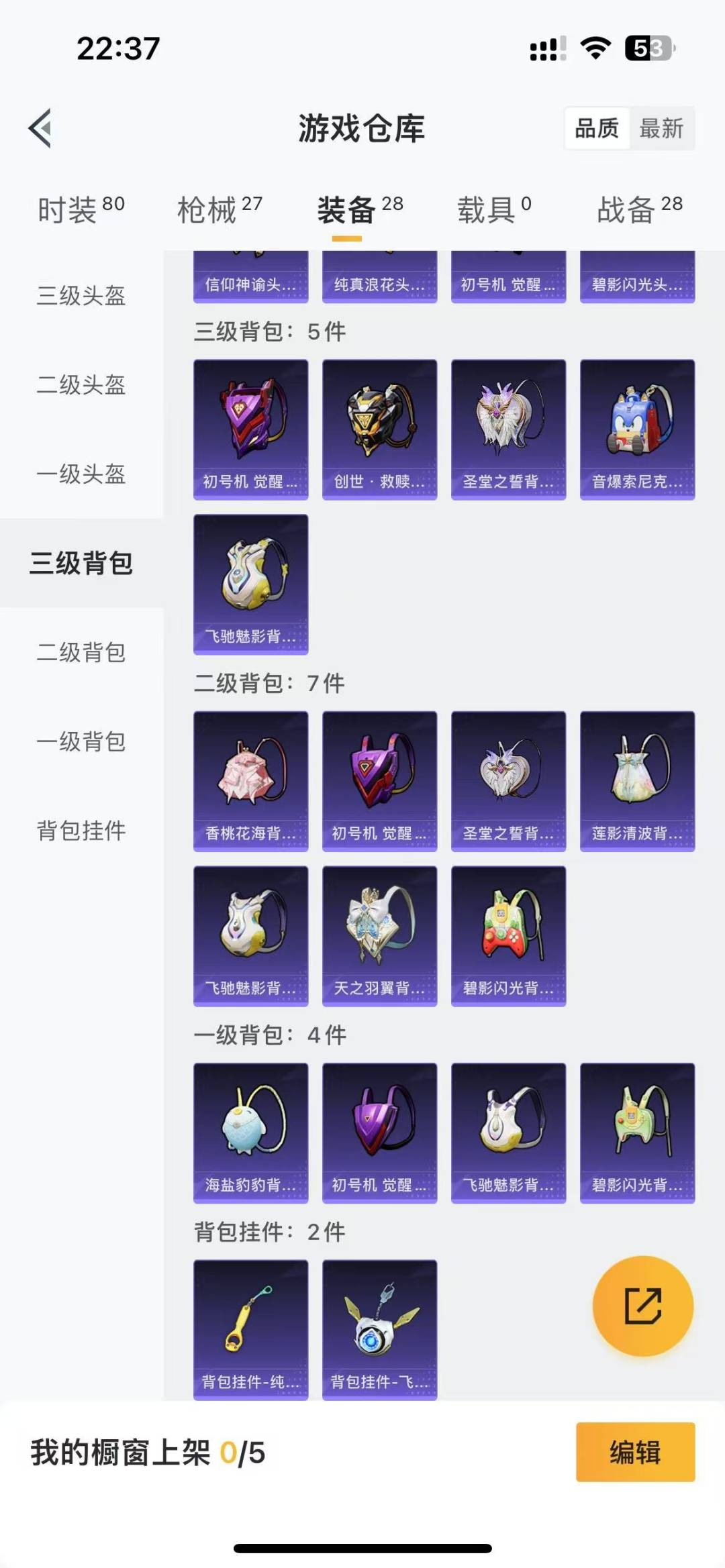Jump to 二级背包 category
The image size is (725, 1568).
(81, 651)
